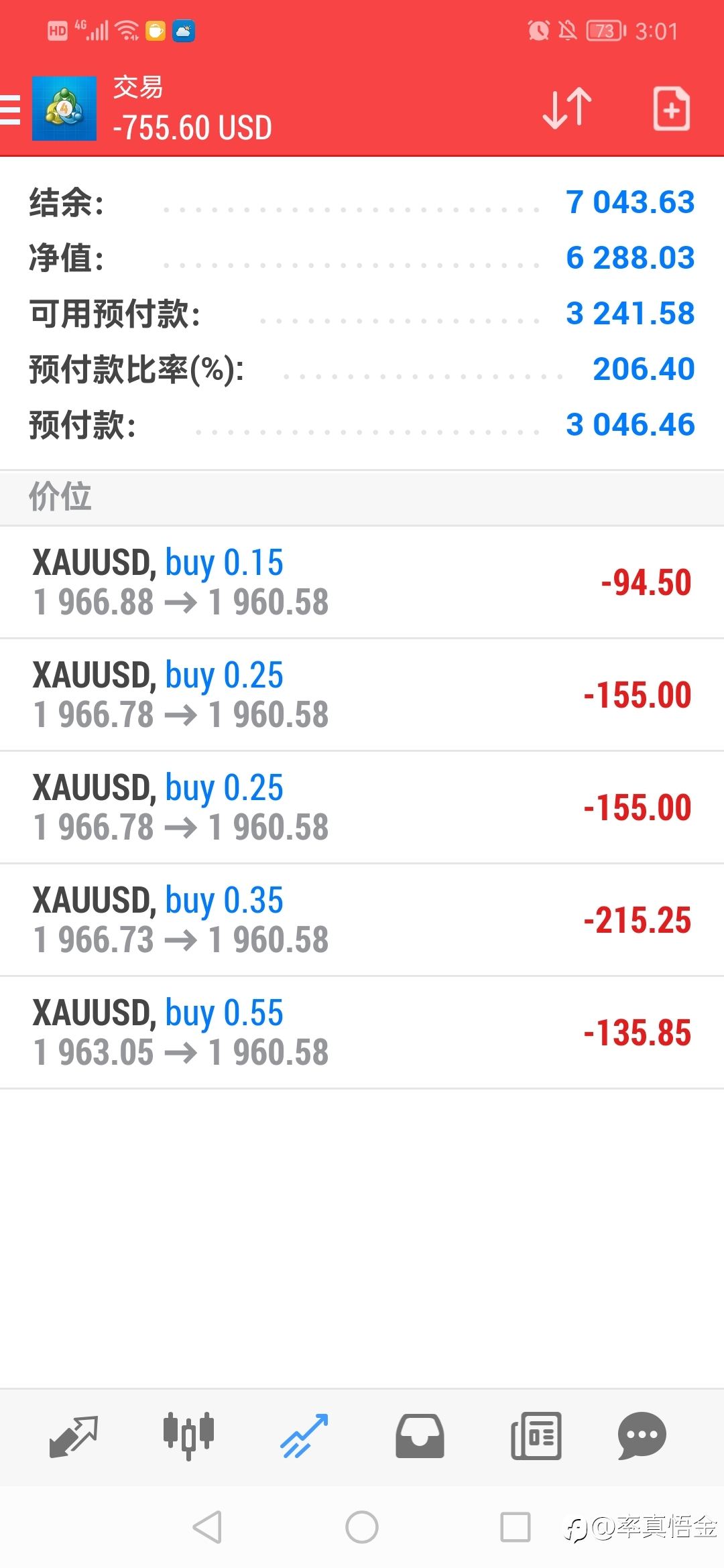The height and width of the screenshot is (1568, 724).
Task: Open the News tab
Action: pyautogui.click(x=536, y=1436)
